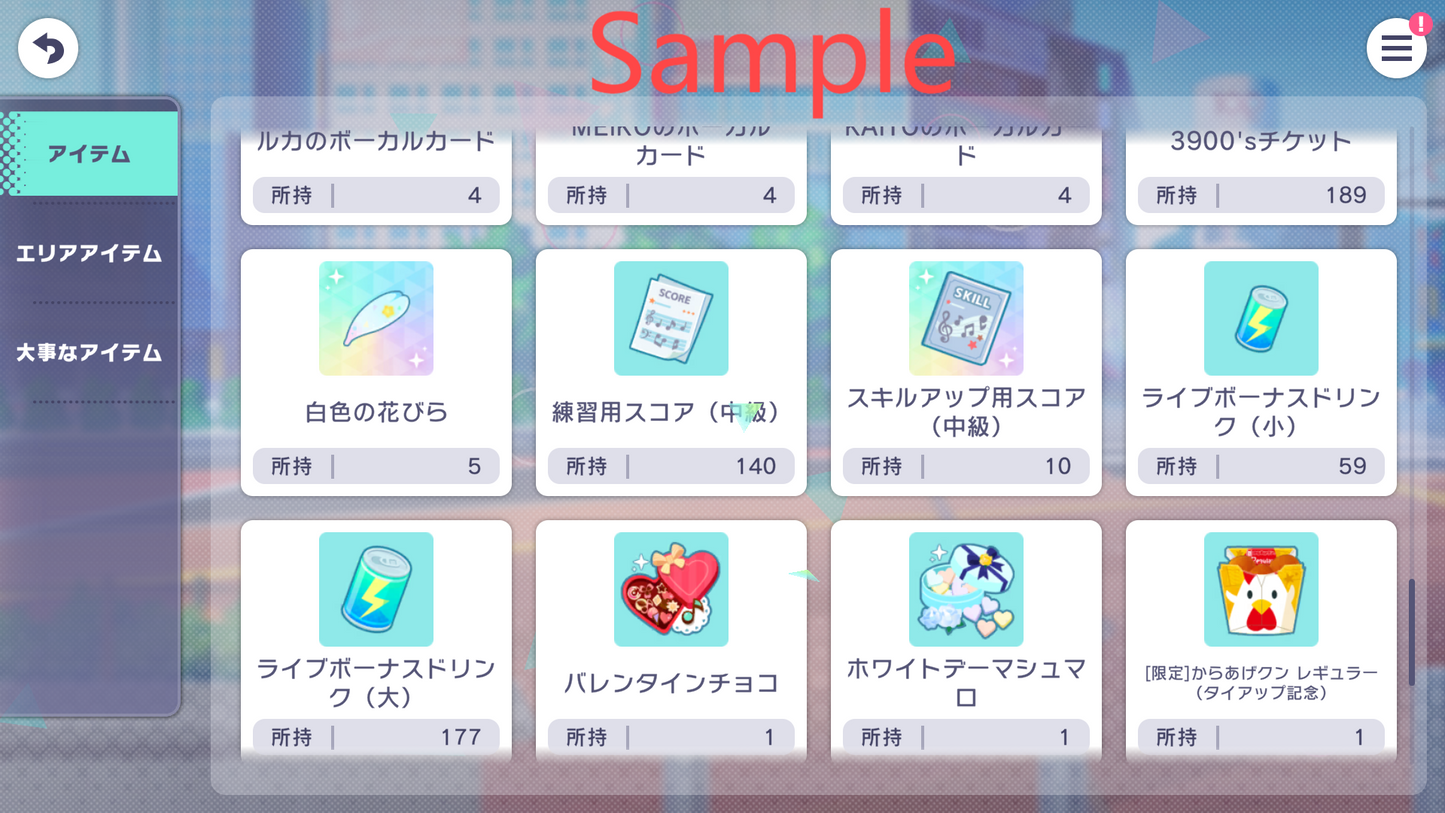Select the アイテム tab

point(90,154)
